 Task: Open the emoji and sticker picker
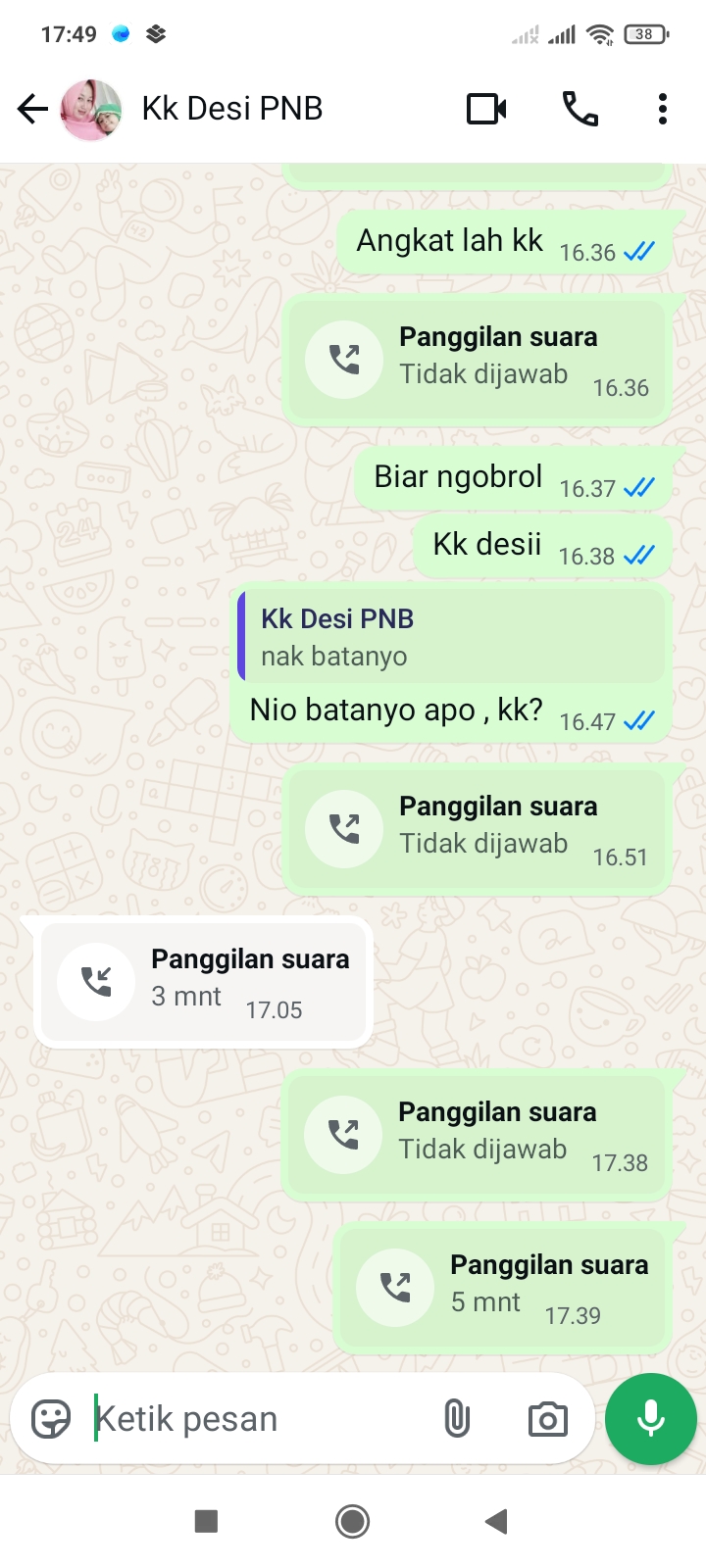pos(51,1418)
